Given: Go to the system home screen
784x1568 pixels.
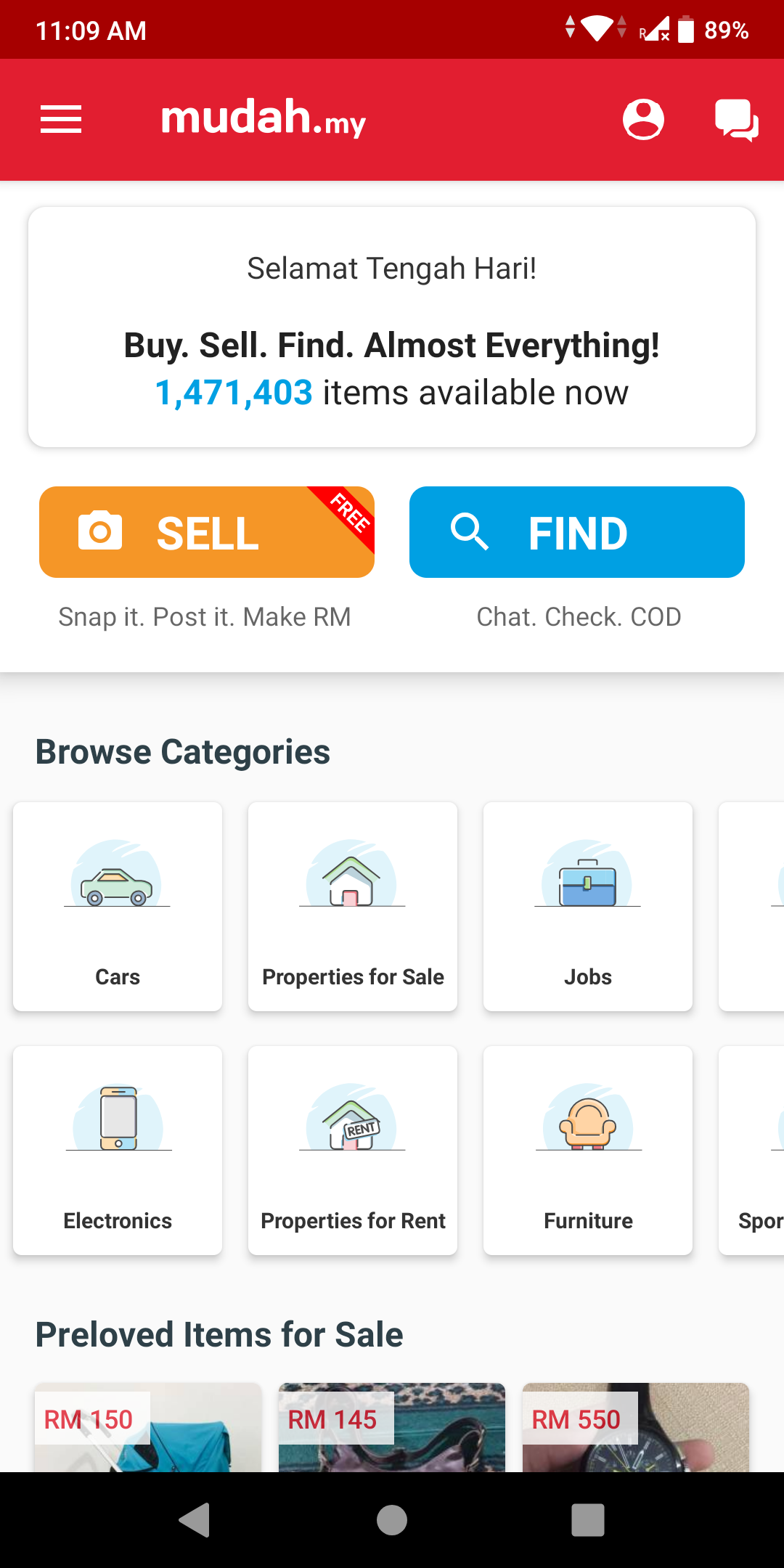Looking at the screenshot, I should [392, 1520].
